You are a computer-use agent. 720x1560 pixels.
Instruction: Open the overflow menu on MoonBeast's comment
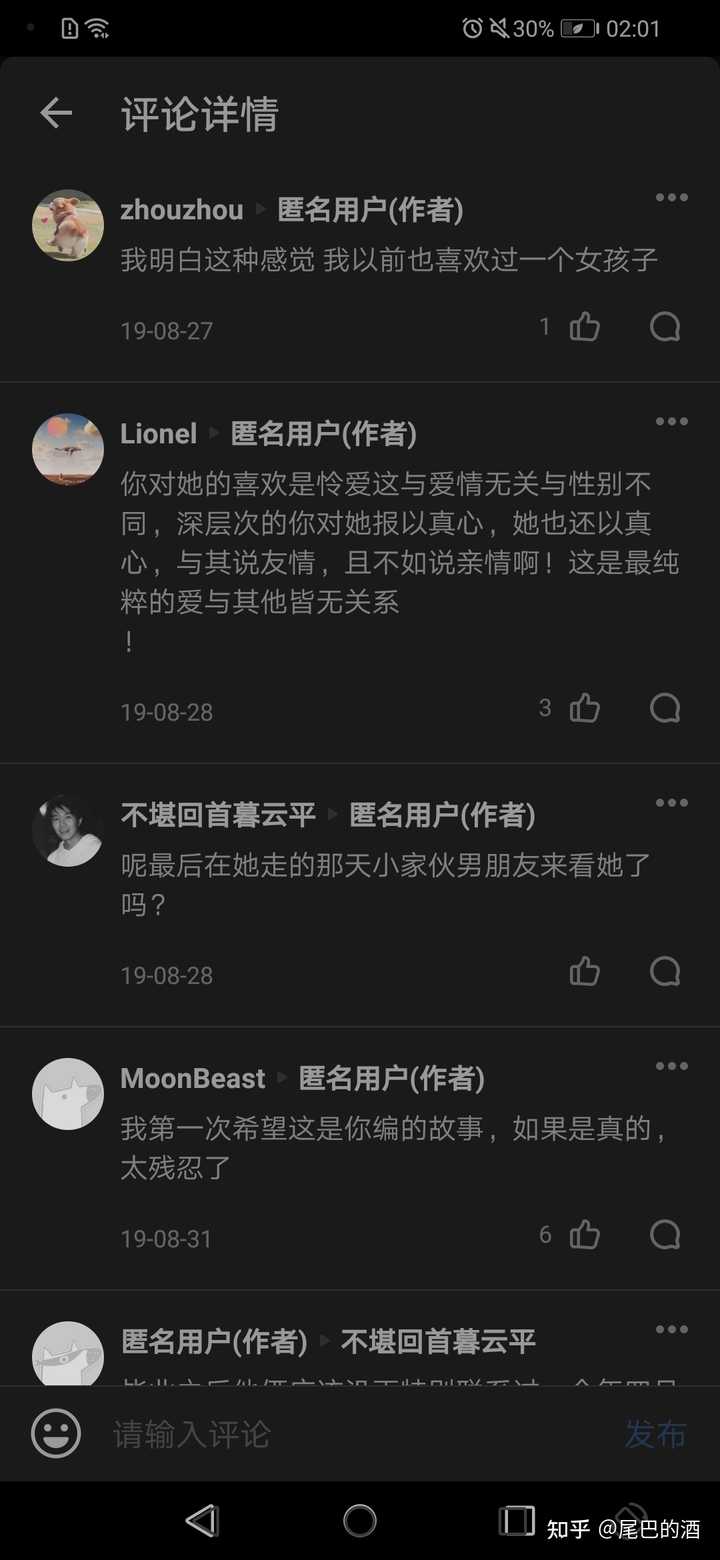[x=671, y=1066]
